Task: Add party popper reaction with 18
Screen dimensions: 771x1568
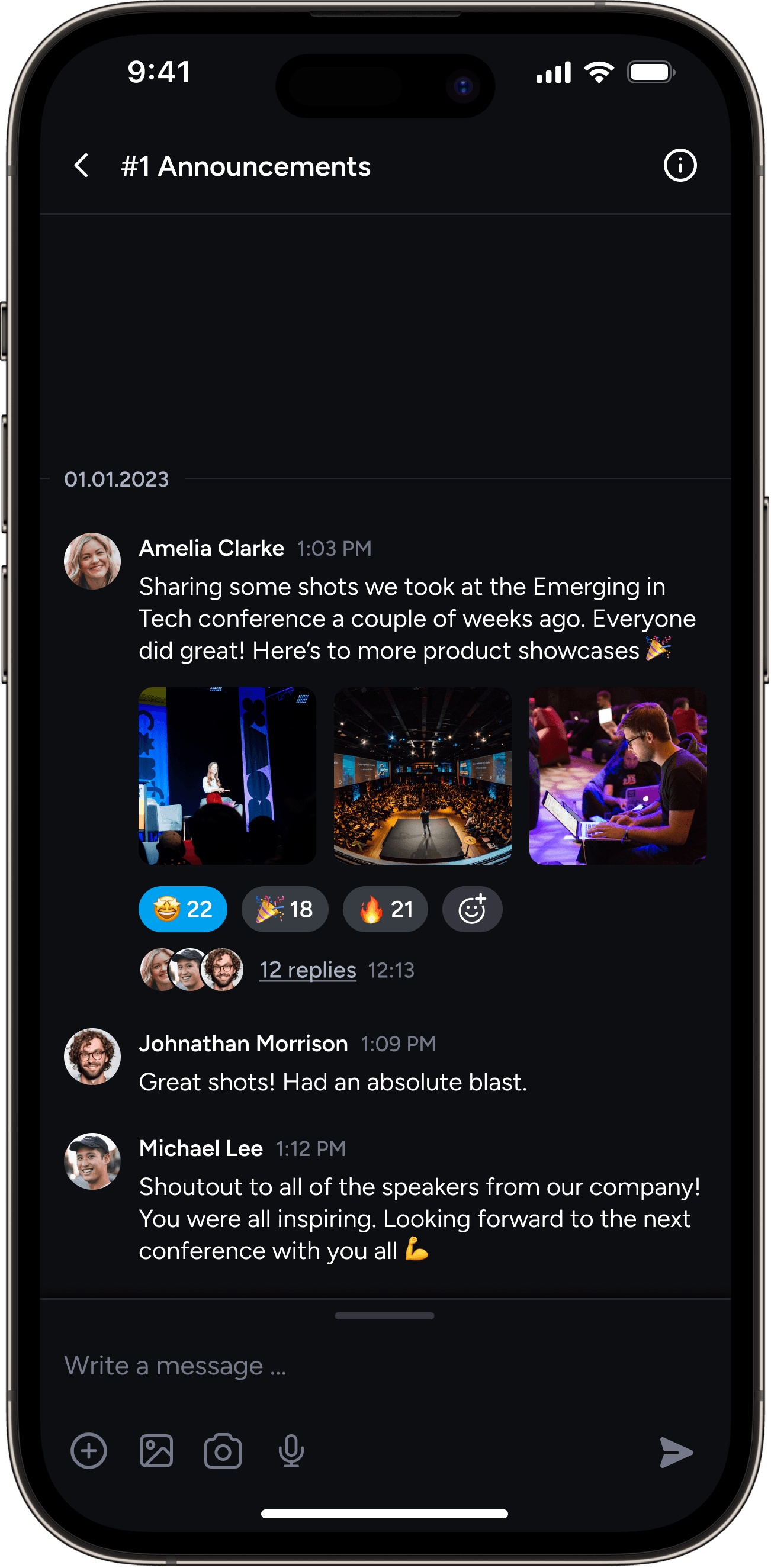Action: (x=284, y=909)
